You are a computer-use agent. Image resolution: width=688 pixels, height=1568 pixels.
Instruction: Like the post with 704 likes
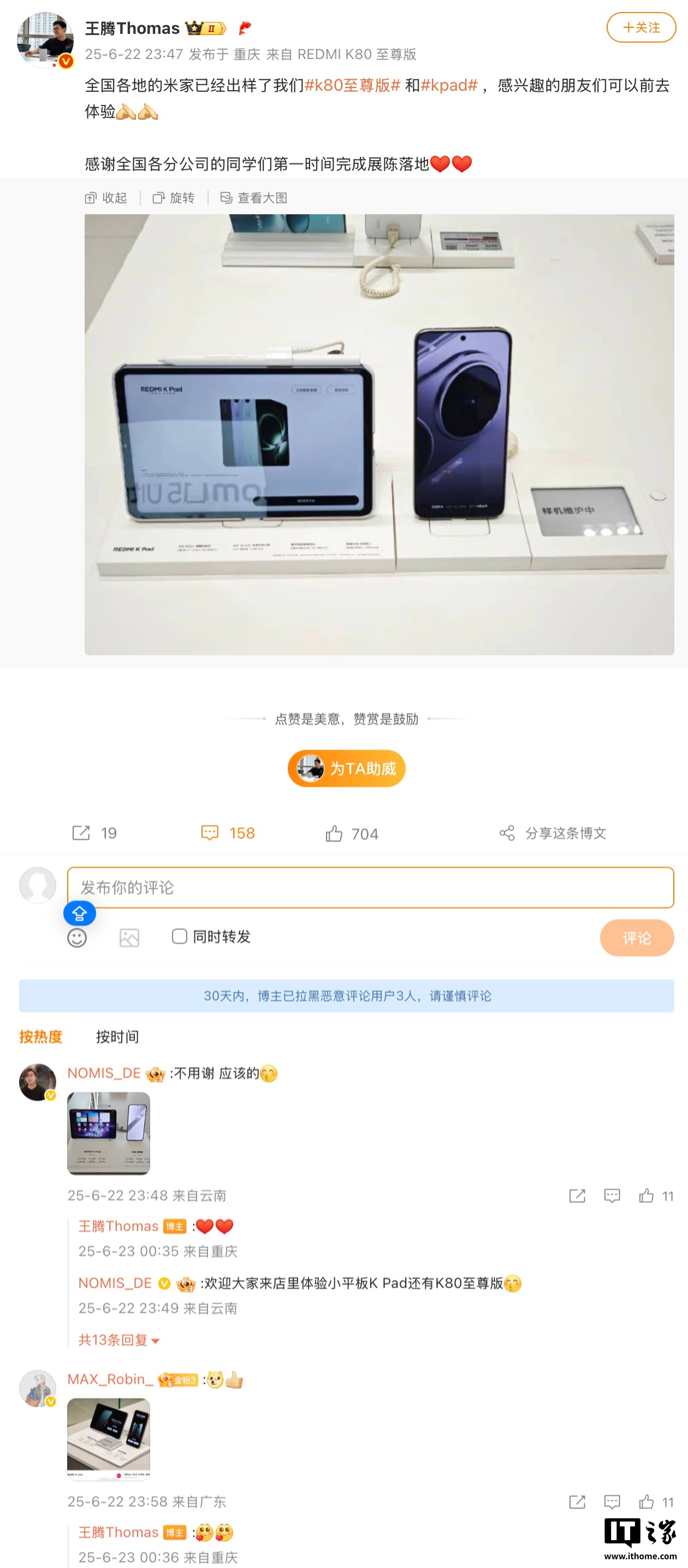click(x=352, y=833)
